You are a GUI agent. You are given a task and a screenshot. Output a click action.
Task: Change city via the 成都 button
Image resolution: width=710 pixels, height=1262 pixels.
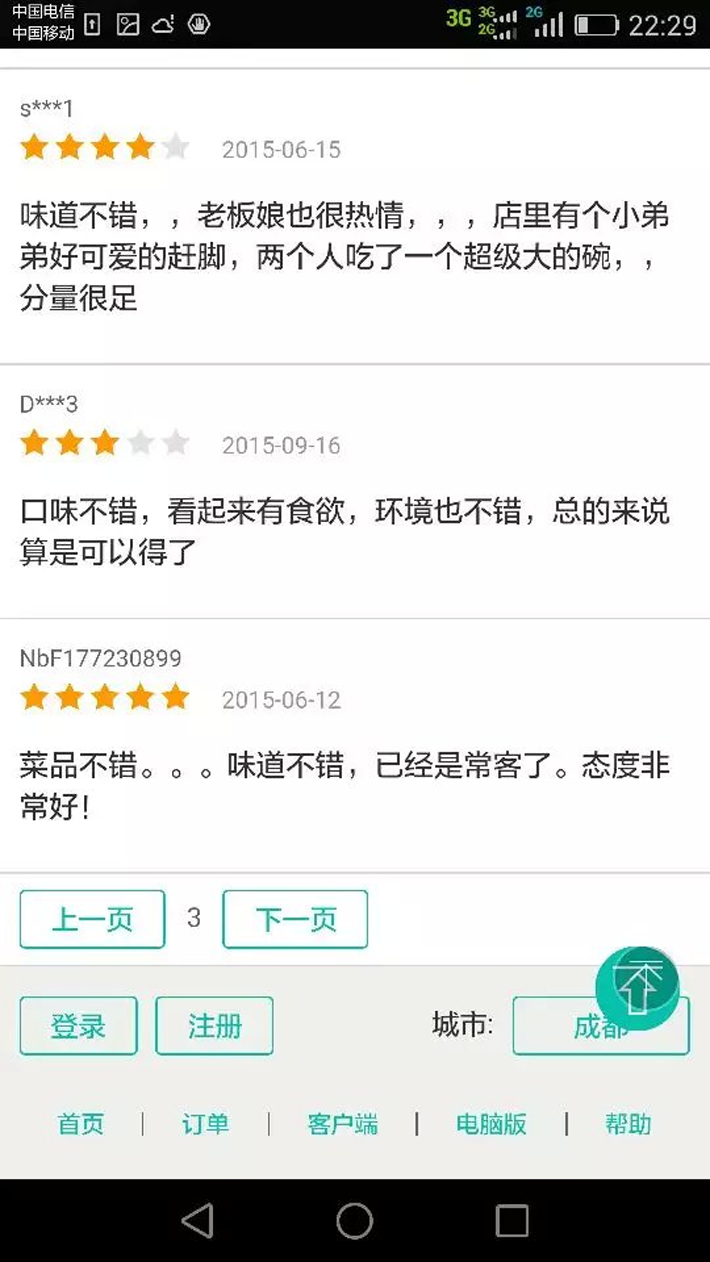pyautogui.click(x=601, y=1026)
